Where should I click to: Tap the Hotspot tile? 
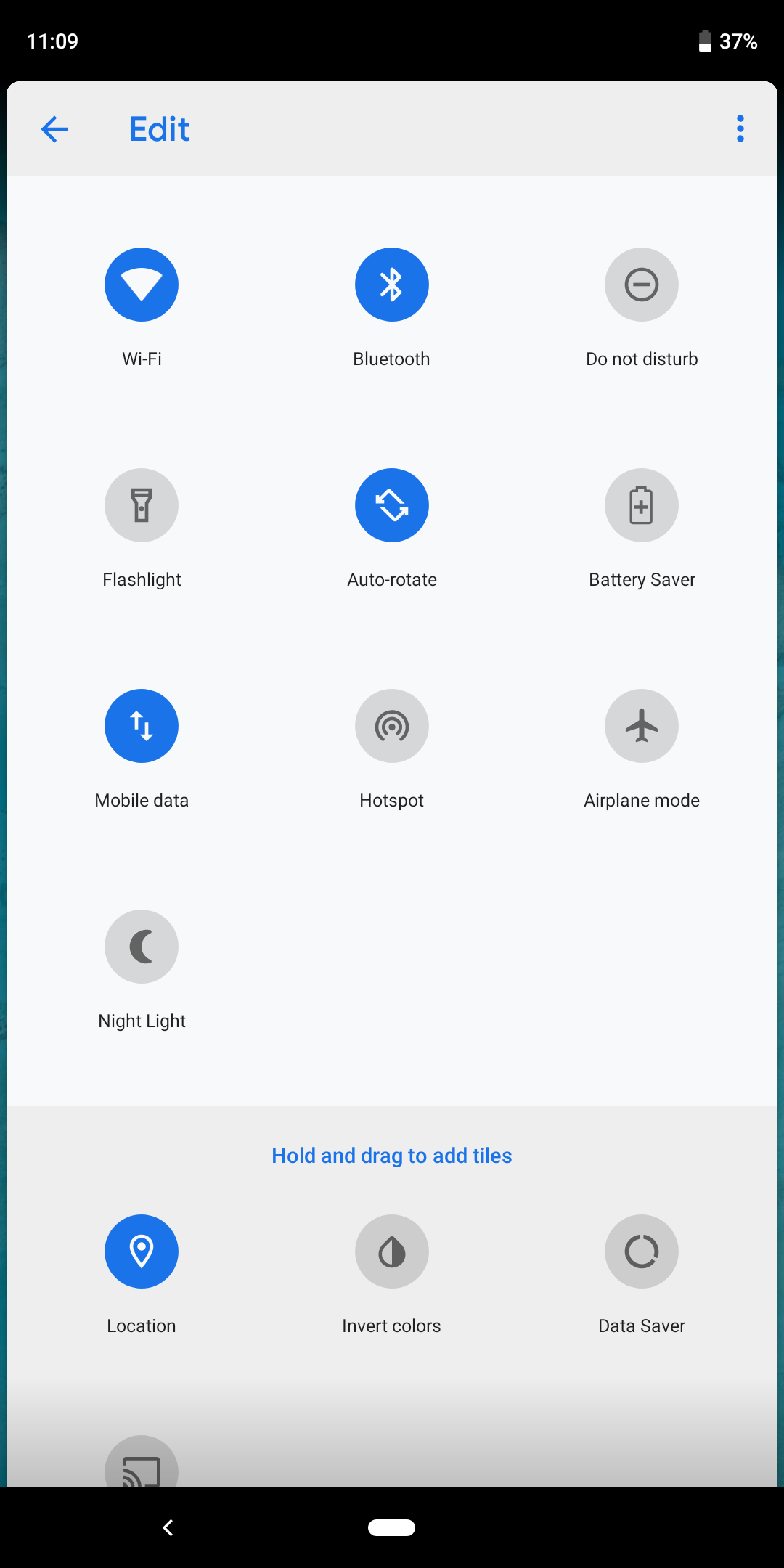(391, 726)
